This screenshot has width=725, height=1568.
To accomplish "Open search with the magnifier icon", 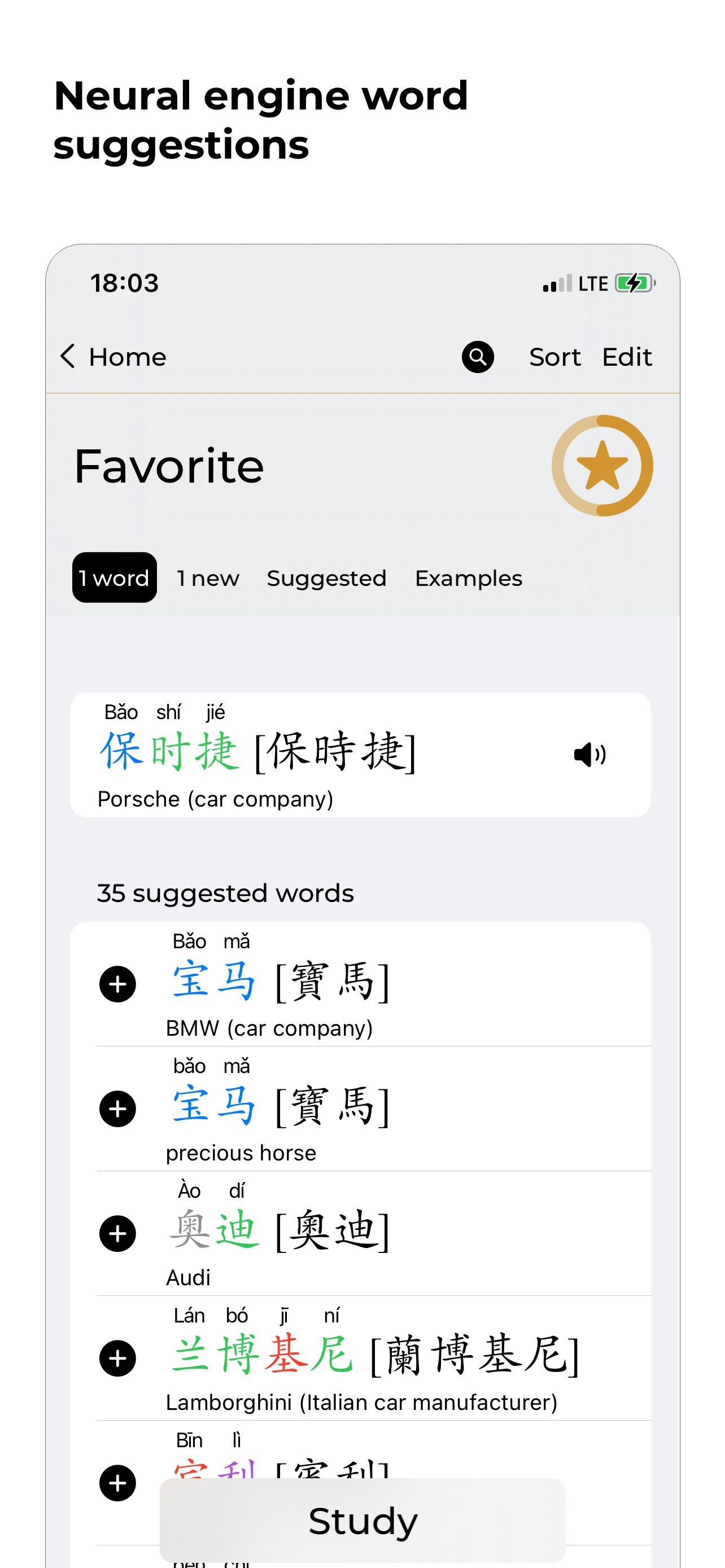I will 477,357.
